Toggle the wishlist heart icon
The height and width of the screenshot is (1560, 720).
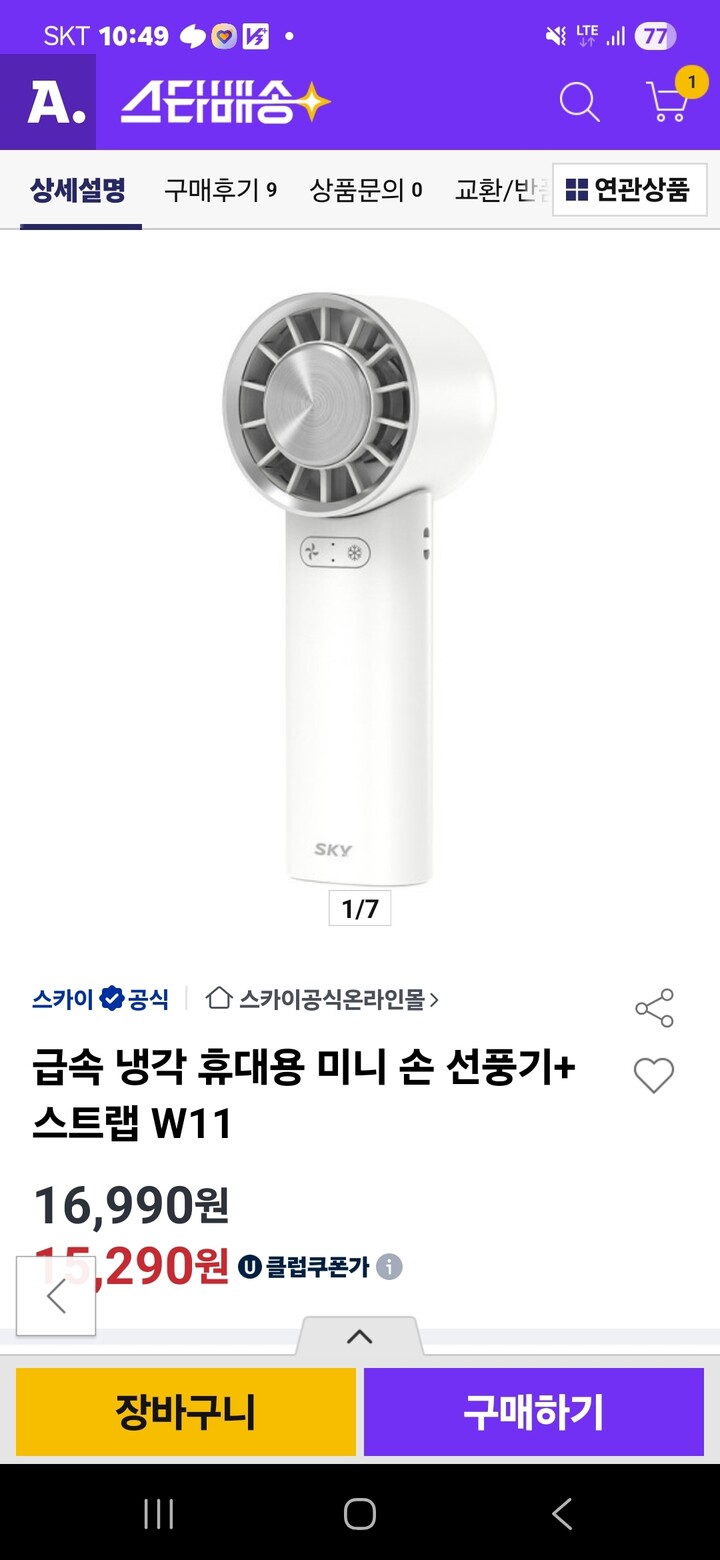point(654,1075)
